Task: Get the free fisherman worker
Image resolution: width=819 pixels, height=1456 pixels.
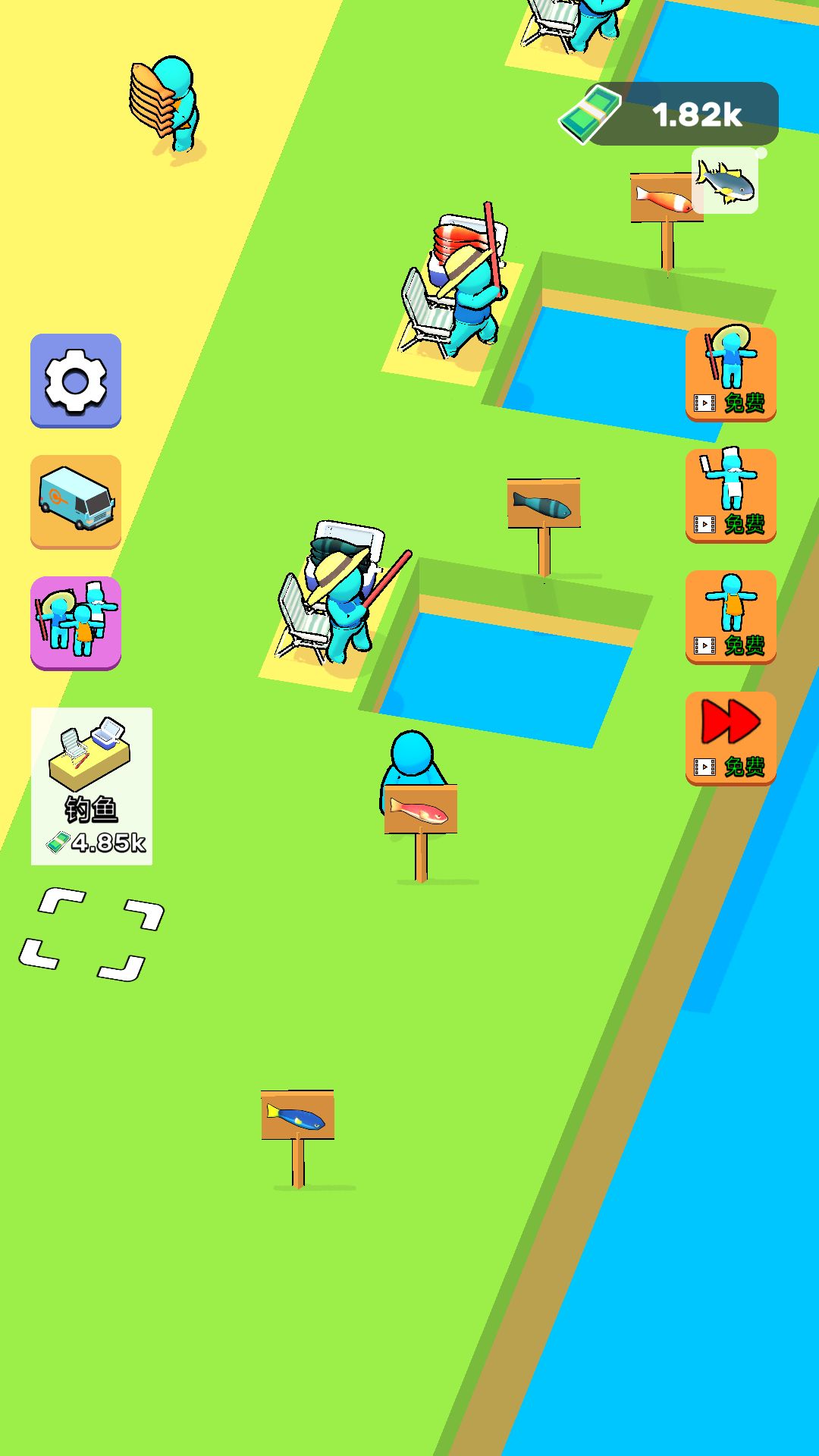Action: click(730, 374)
